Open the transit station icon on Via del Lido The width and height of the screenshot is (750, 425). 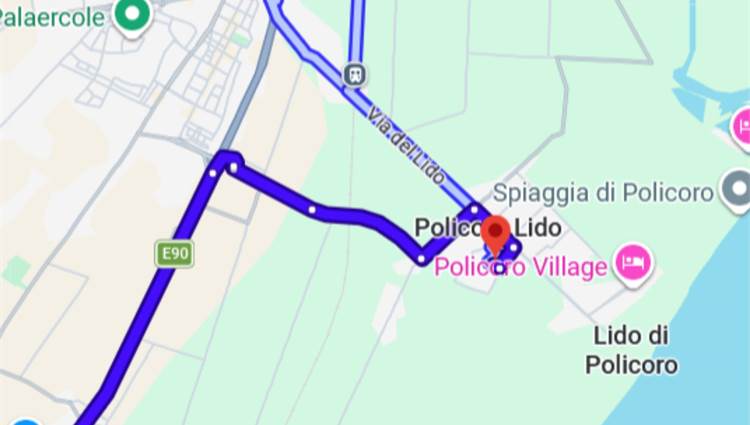pyautogui.click(x=354, y=74)
